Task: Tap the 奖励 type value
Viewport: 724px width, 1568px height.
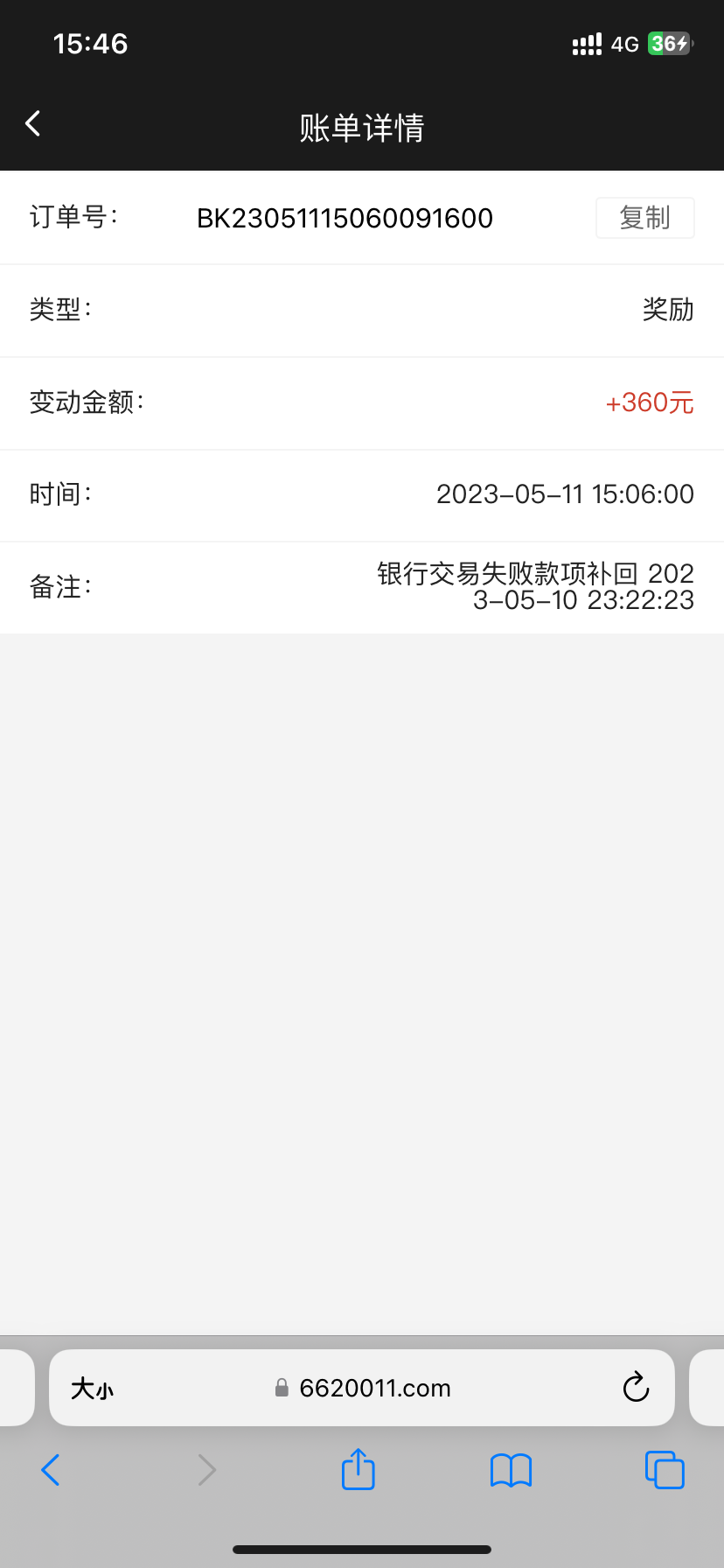Action: [667, 310]
